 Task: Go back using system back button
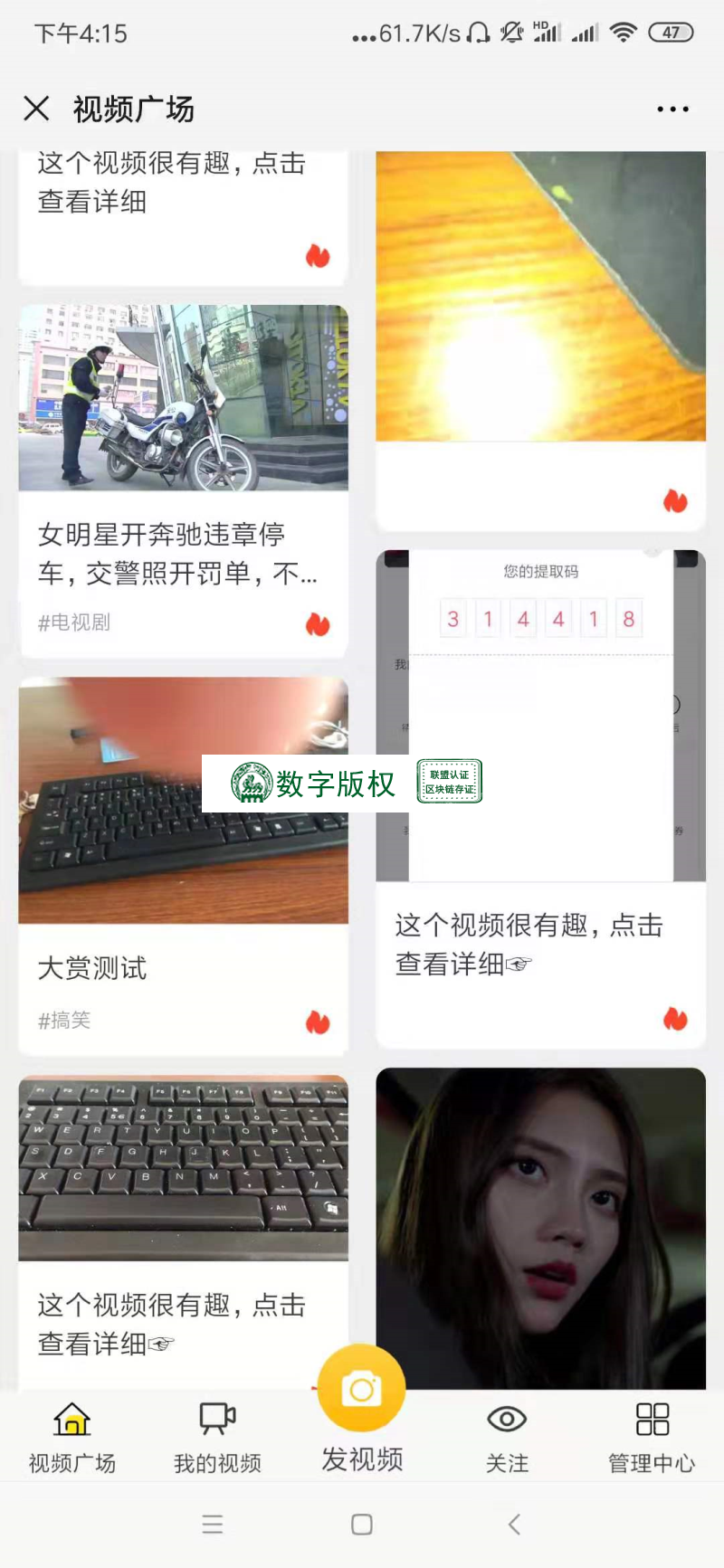click(x=514, y=1525)
